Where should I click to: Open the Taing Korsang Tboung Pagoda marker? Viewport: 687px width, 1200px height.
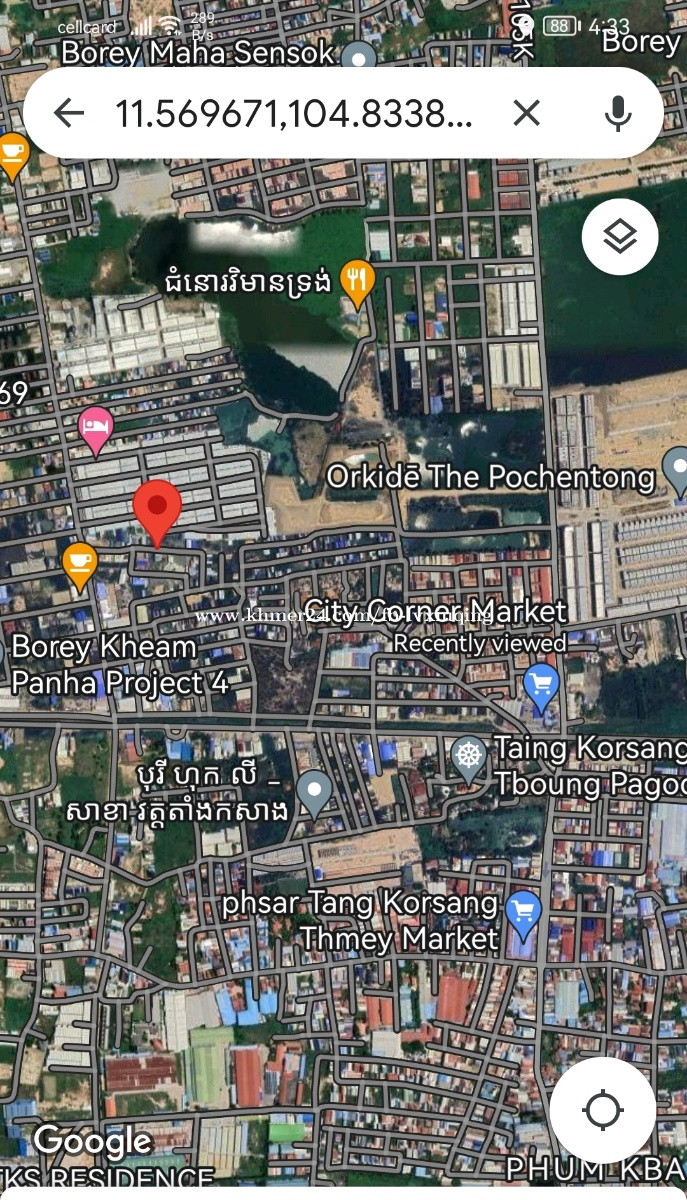pos(468,760)
